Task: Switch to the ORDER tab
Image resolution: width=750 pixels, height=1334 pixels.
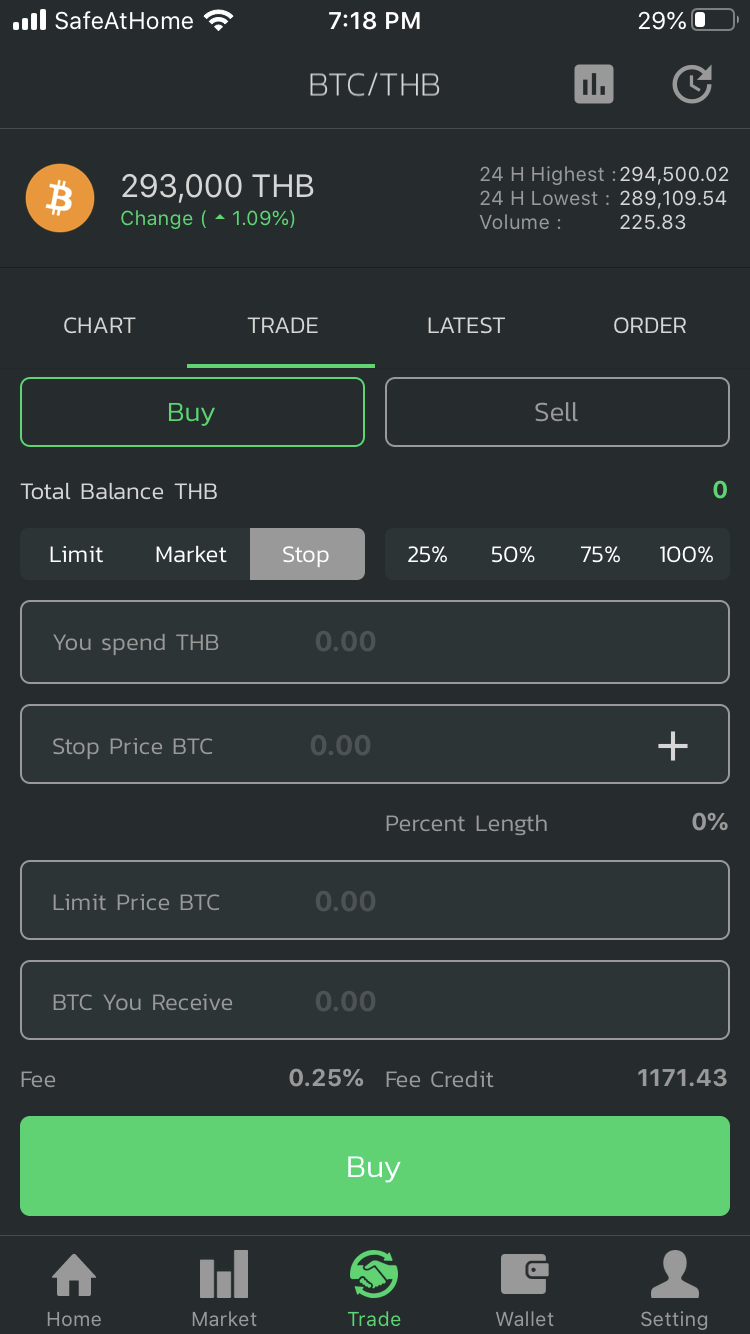Action: [x=649, y=326]
